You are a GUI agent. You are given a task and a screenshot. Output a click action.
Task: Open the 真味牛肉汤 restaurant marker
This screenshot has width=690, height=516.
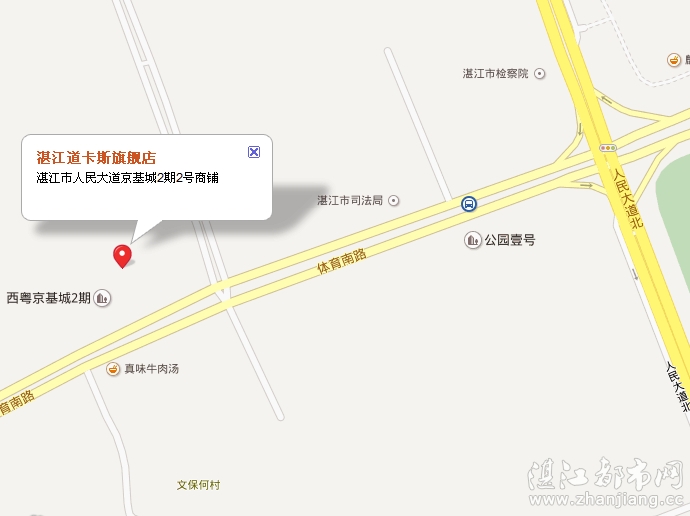(x=113, y=369)
